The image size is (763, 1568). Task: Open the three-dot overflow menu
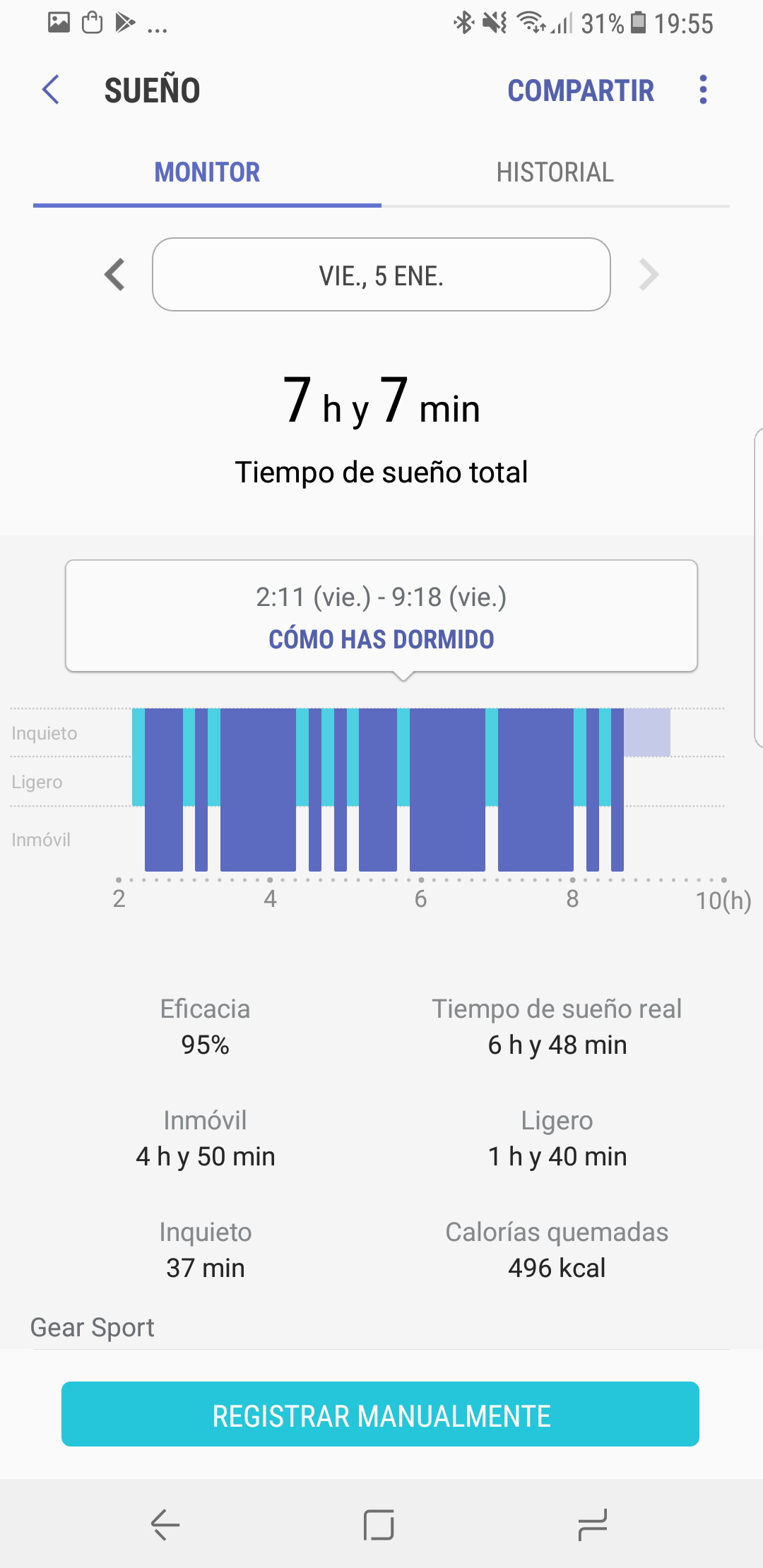coord(702,90)
